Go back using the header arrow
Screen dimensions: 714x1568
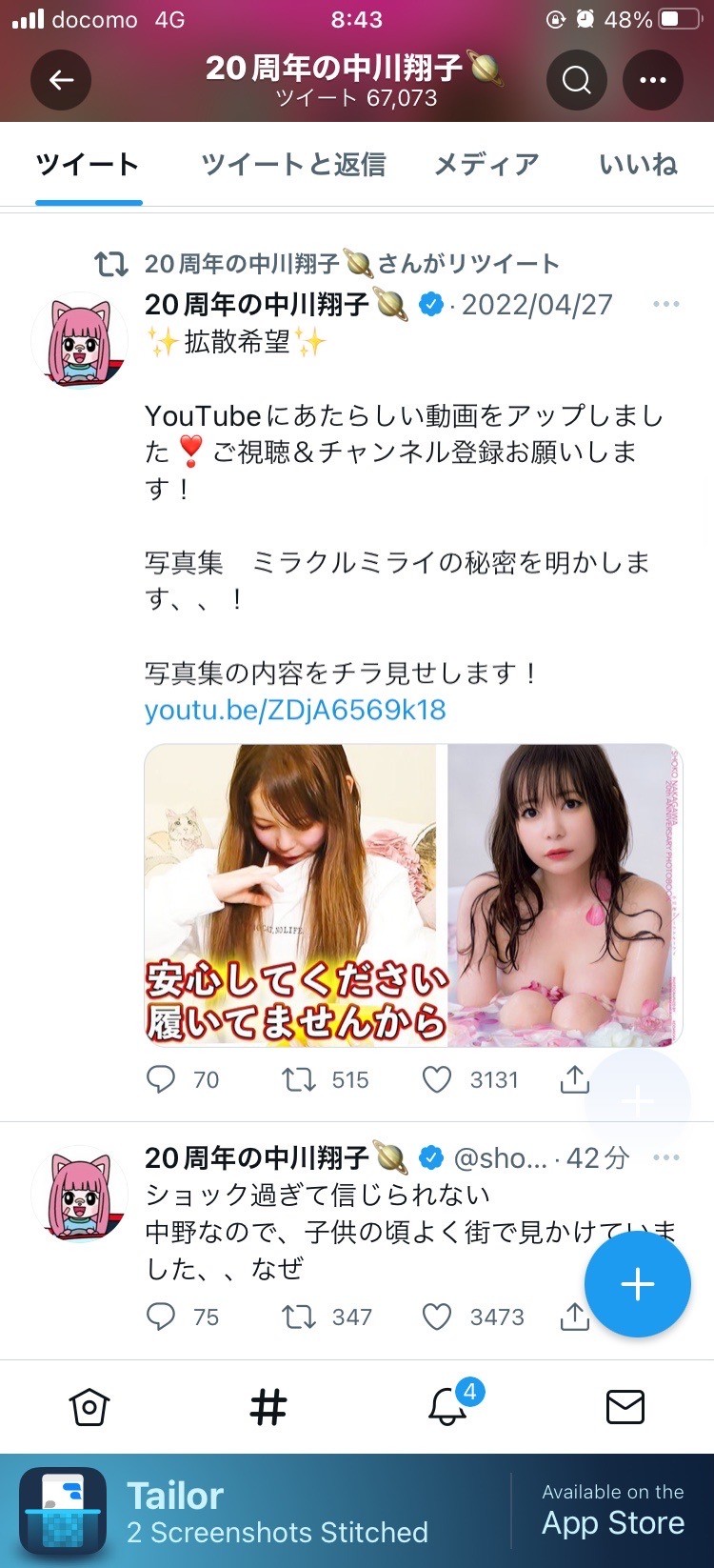tap(61, 81)
